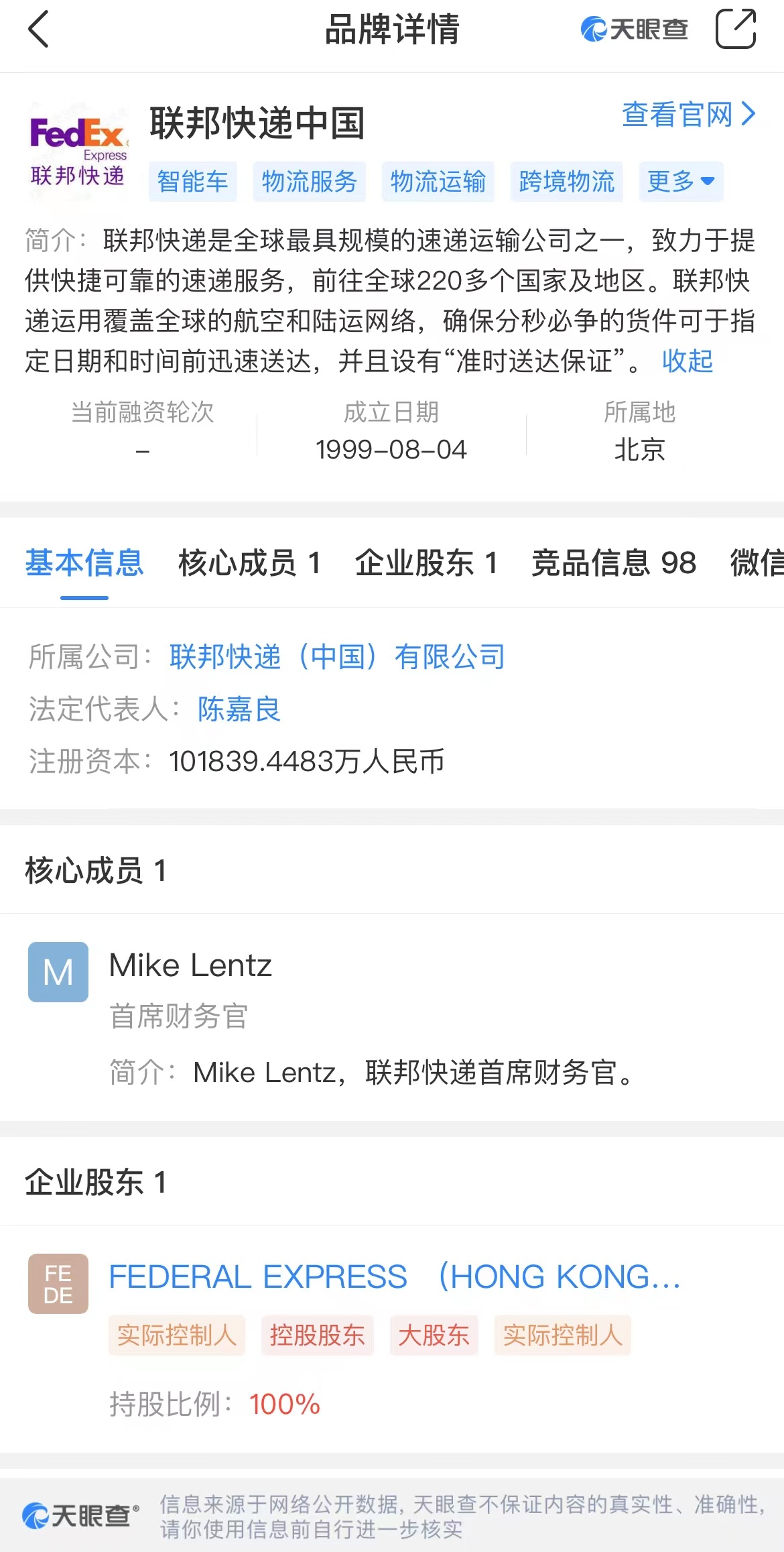784x1552 pixels.
Task: Expand the 更多 tags dropdown
Action: coord(681,181)
